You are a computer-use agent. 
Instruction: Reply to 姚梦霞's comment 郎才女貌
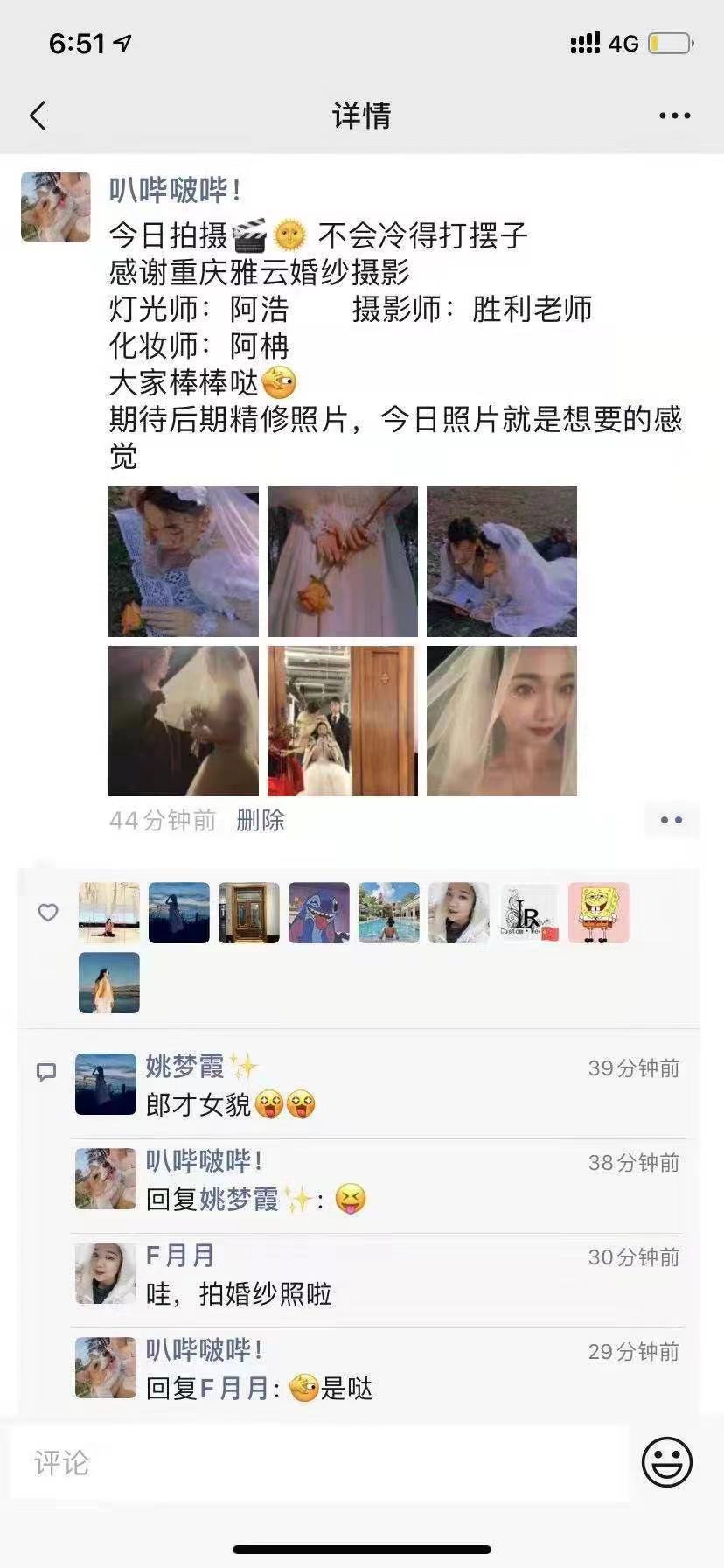click(x=199, y=1105)
